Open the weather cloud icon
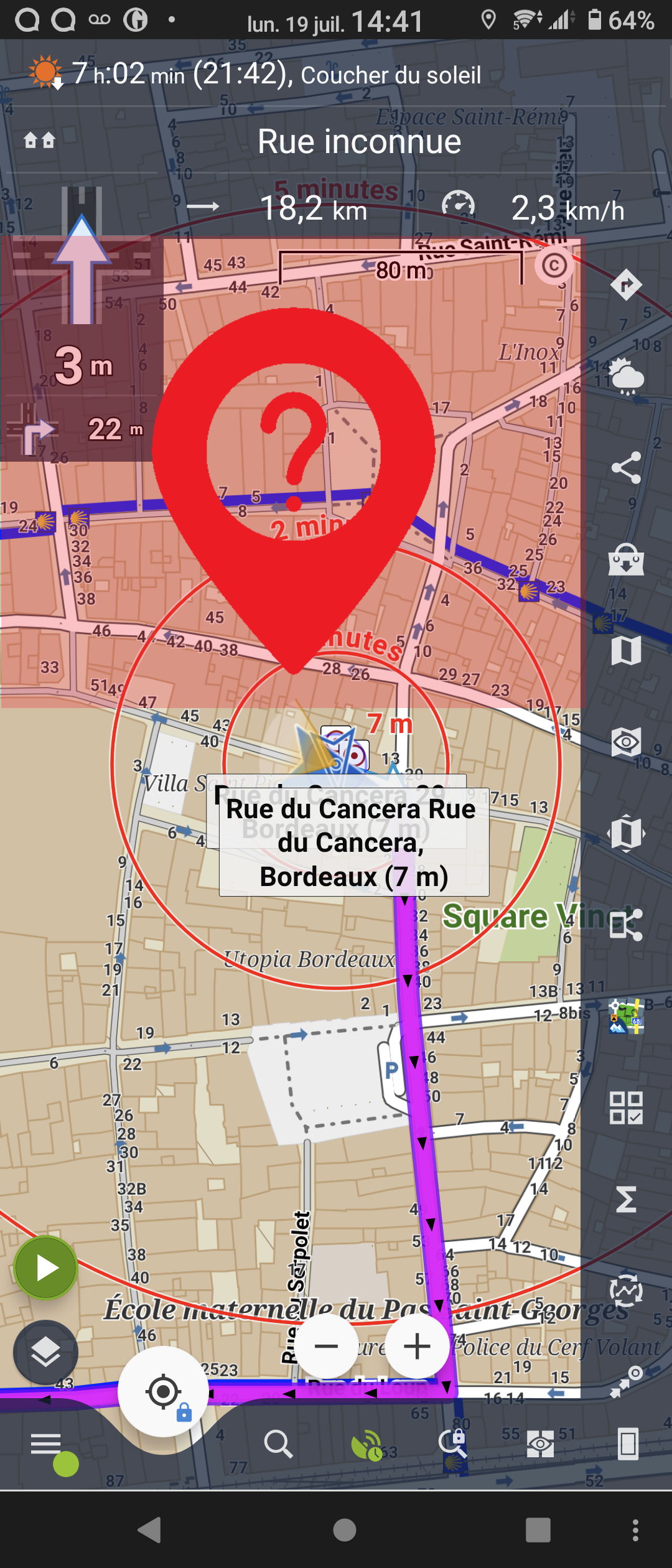 tap(626, 376)
